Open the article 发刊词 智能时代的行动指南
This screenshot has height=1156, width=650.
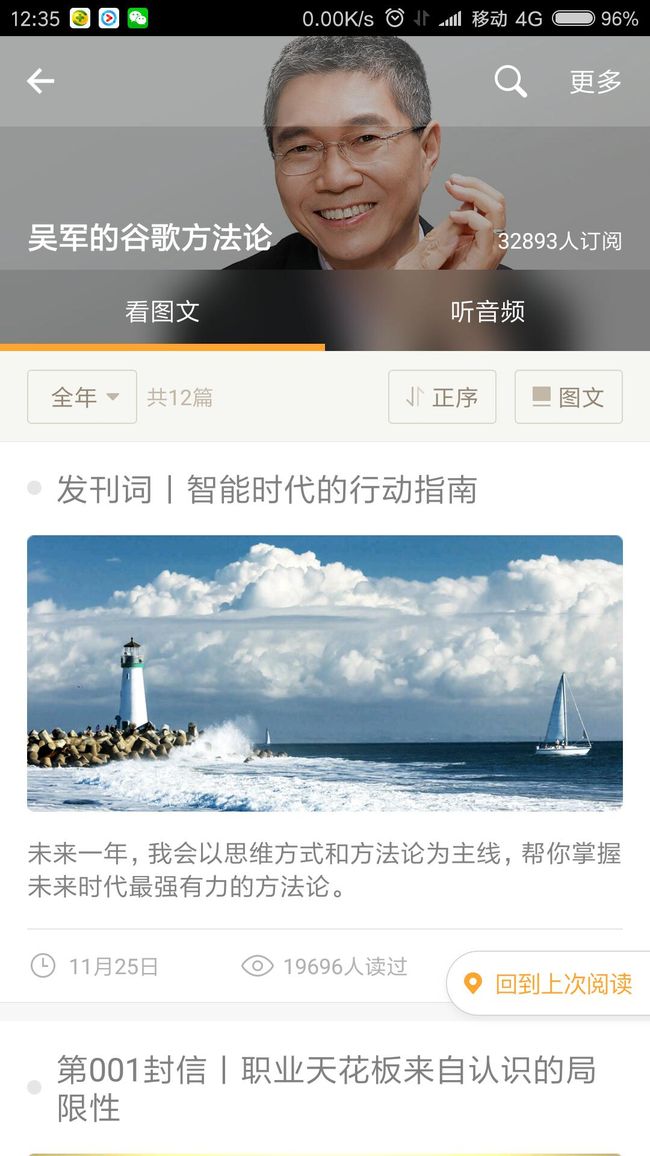click(267, 490)
